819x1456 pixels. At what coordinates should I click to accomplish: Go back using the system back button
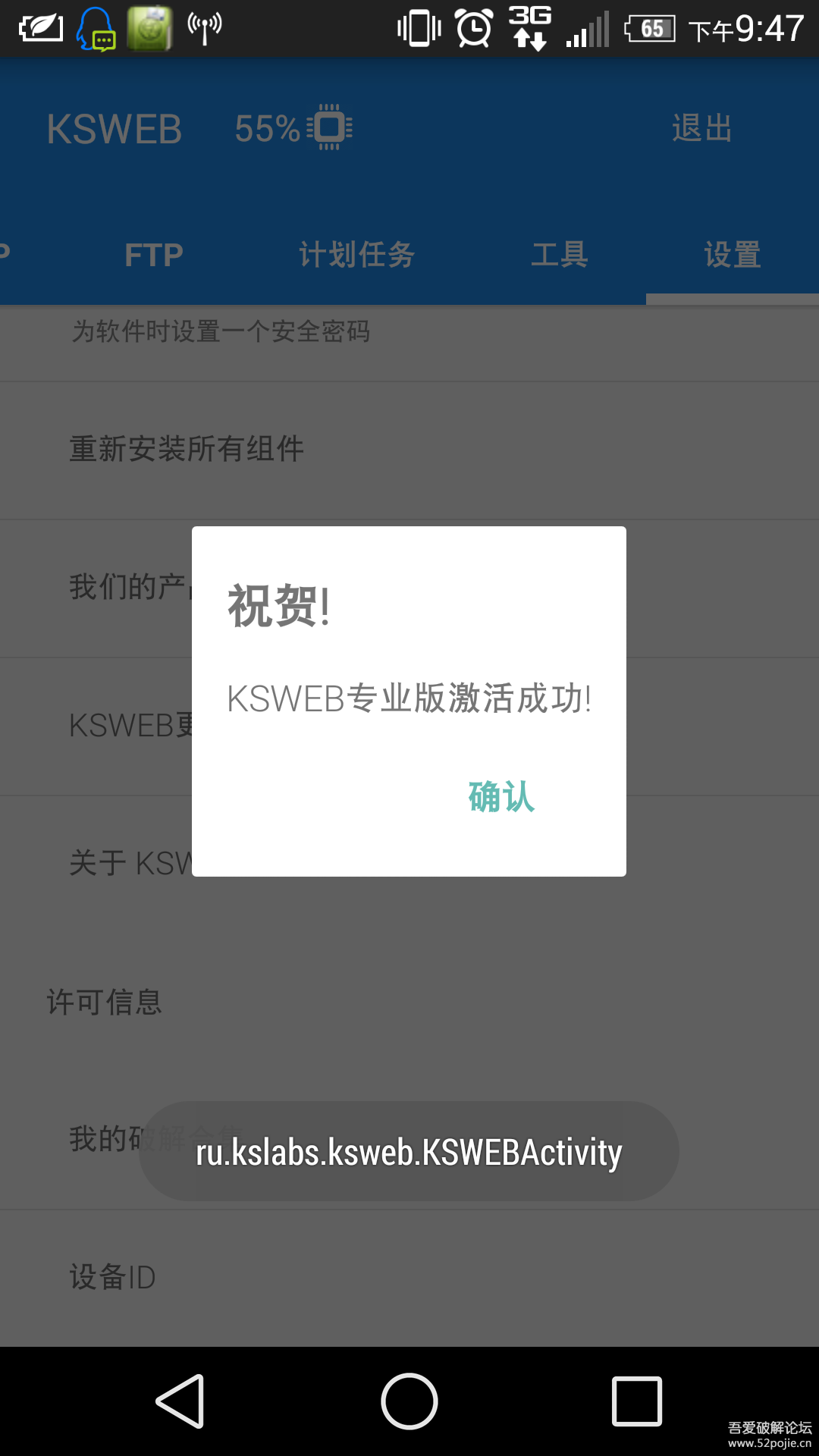pyautogui.click(x=180, y=1401)
